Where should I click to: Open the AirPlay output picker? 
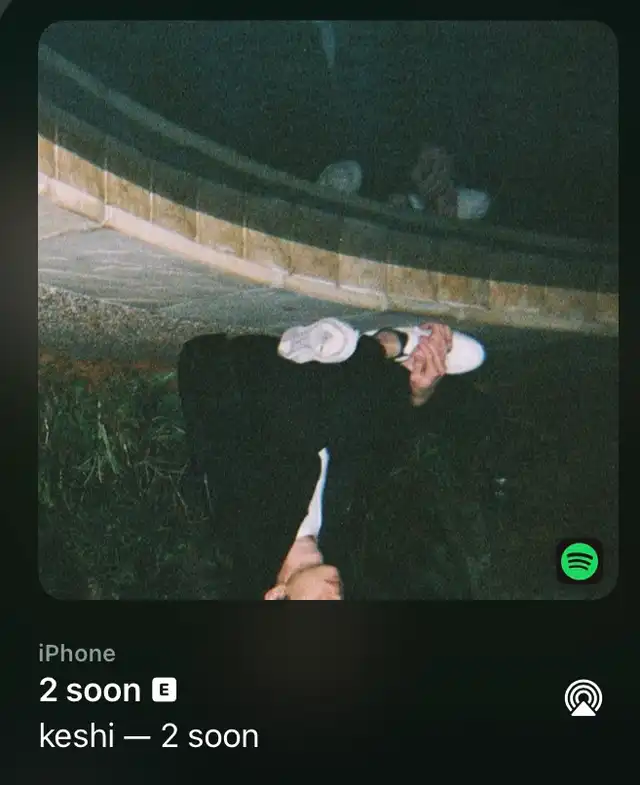pos(583,698)
